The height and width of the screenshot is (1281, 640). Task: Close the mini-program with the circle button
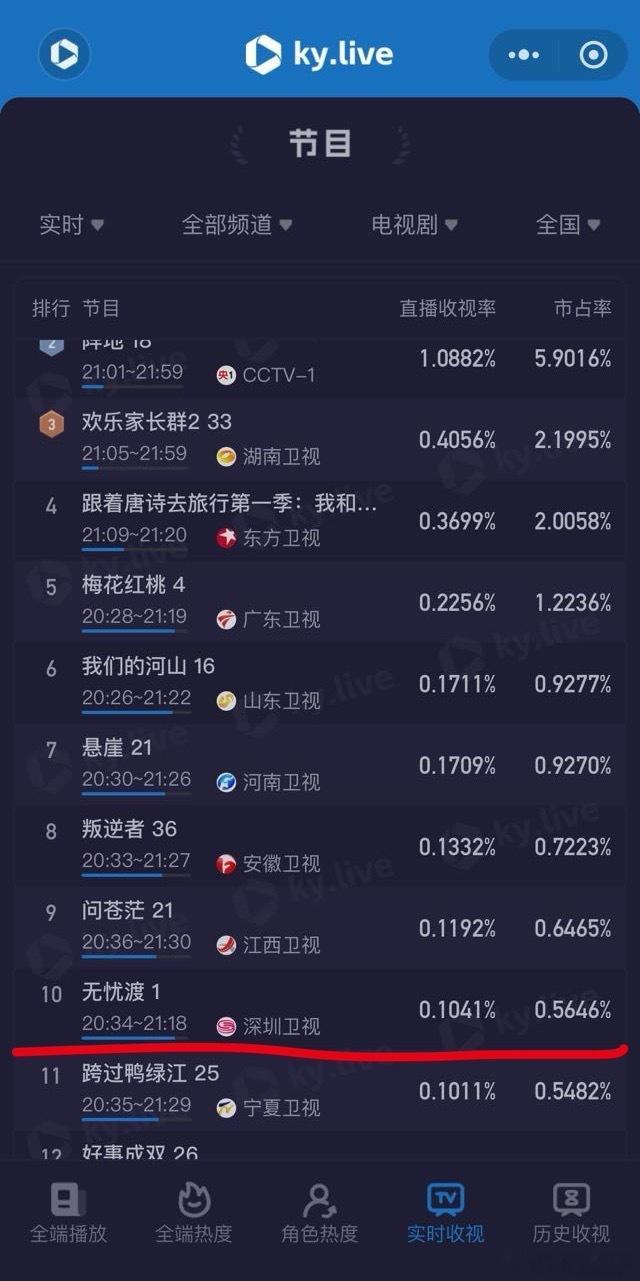[593, 55]
